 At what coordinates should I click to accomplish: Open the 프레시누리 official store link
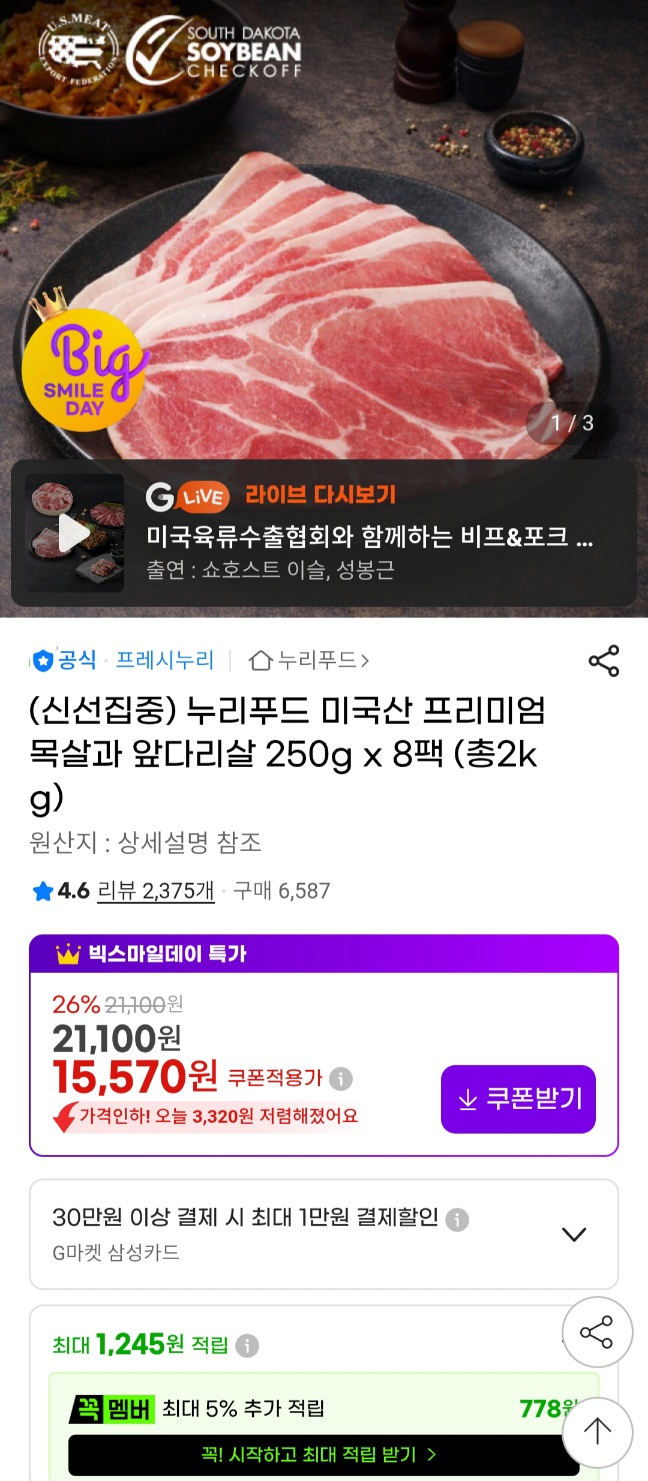click(164, 660)
